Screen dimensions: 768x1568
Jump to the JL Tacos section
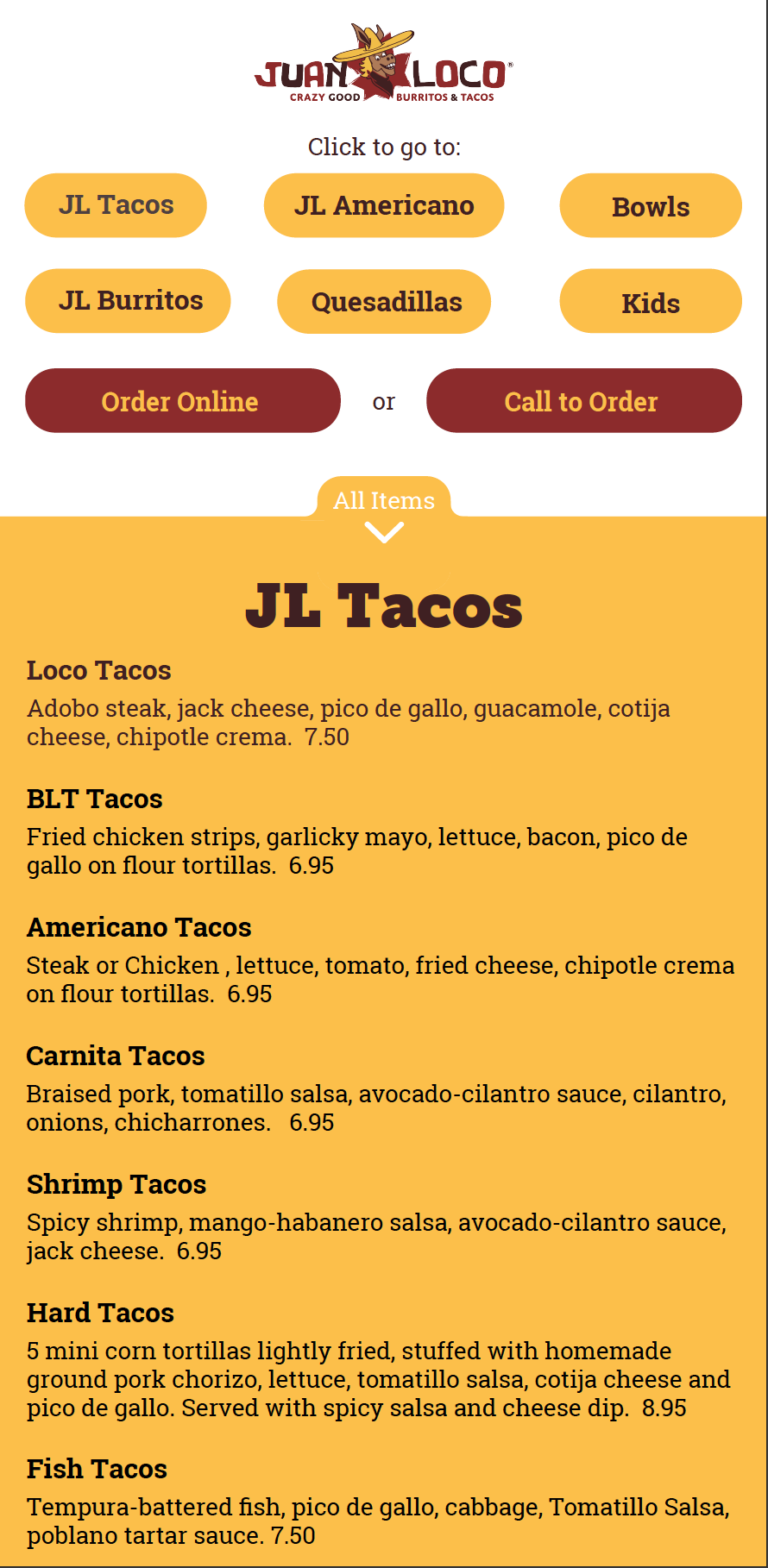(116, 205)
